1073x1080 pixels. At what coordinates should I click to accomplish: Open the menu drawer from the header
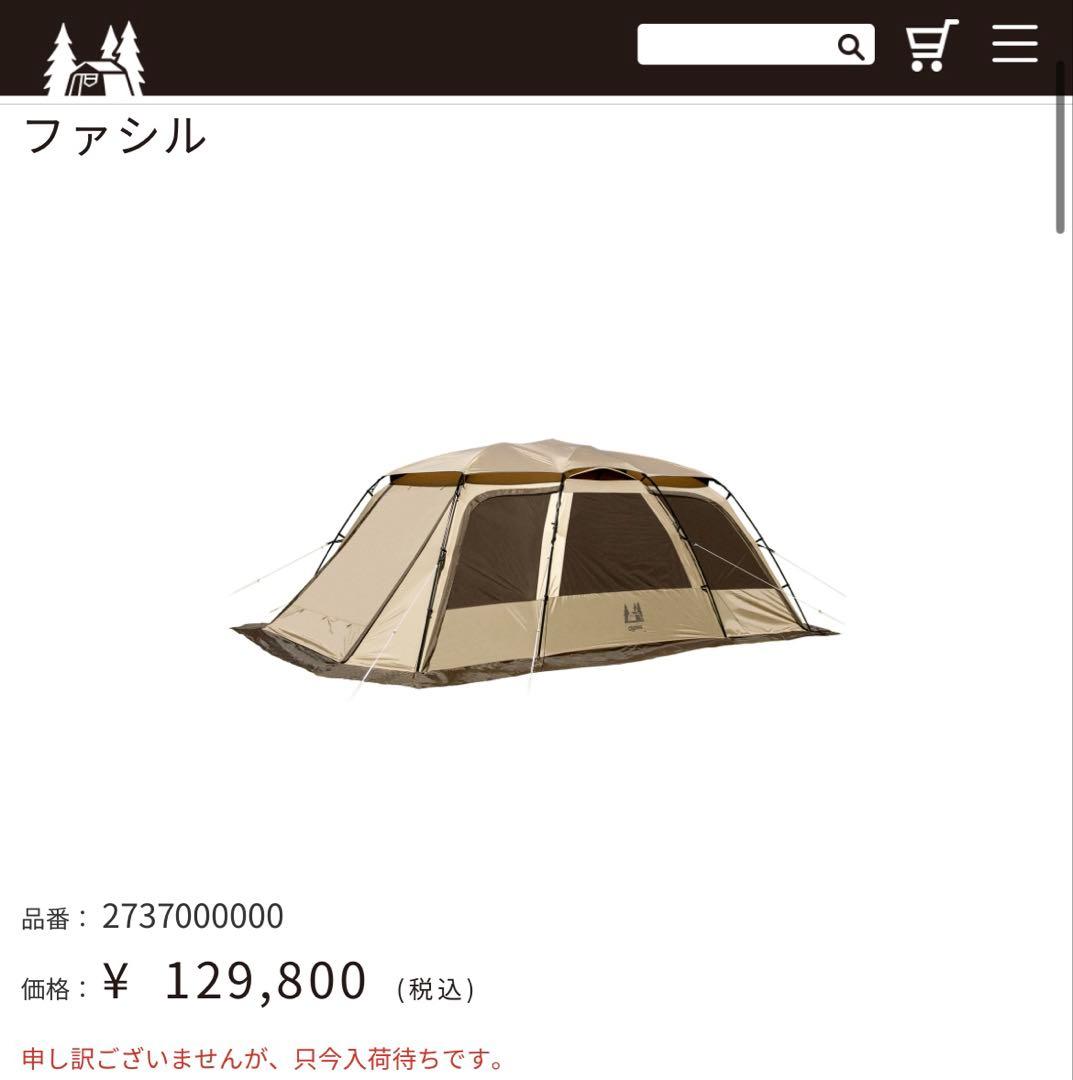(x=1014, y=45)
